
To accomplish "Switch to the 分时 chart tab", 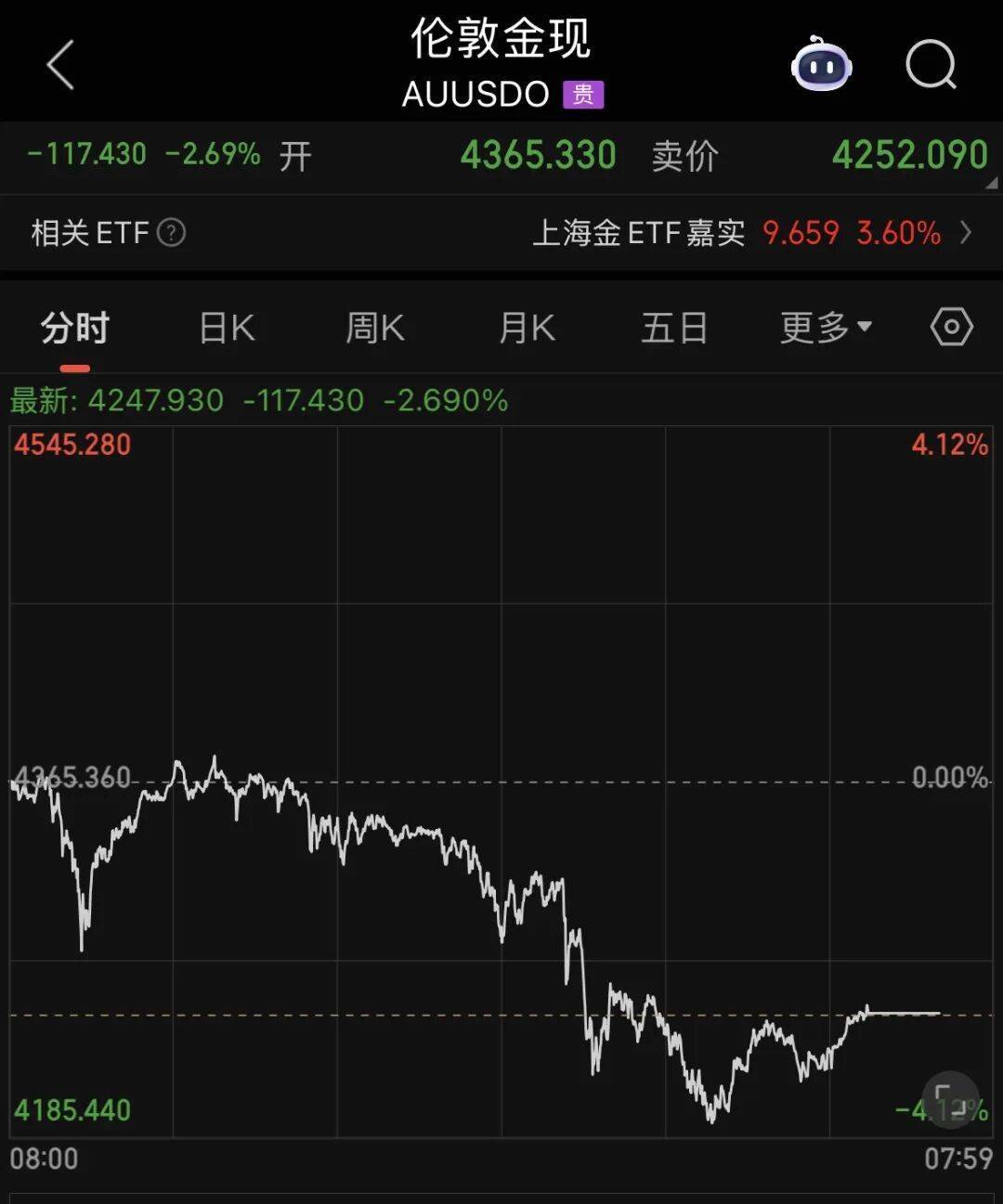I will [x=75, y=328].
